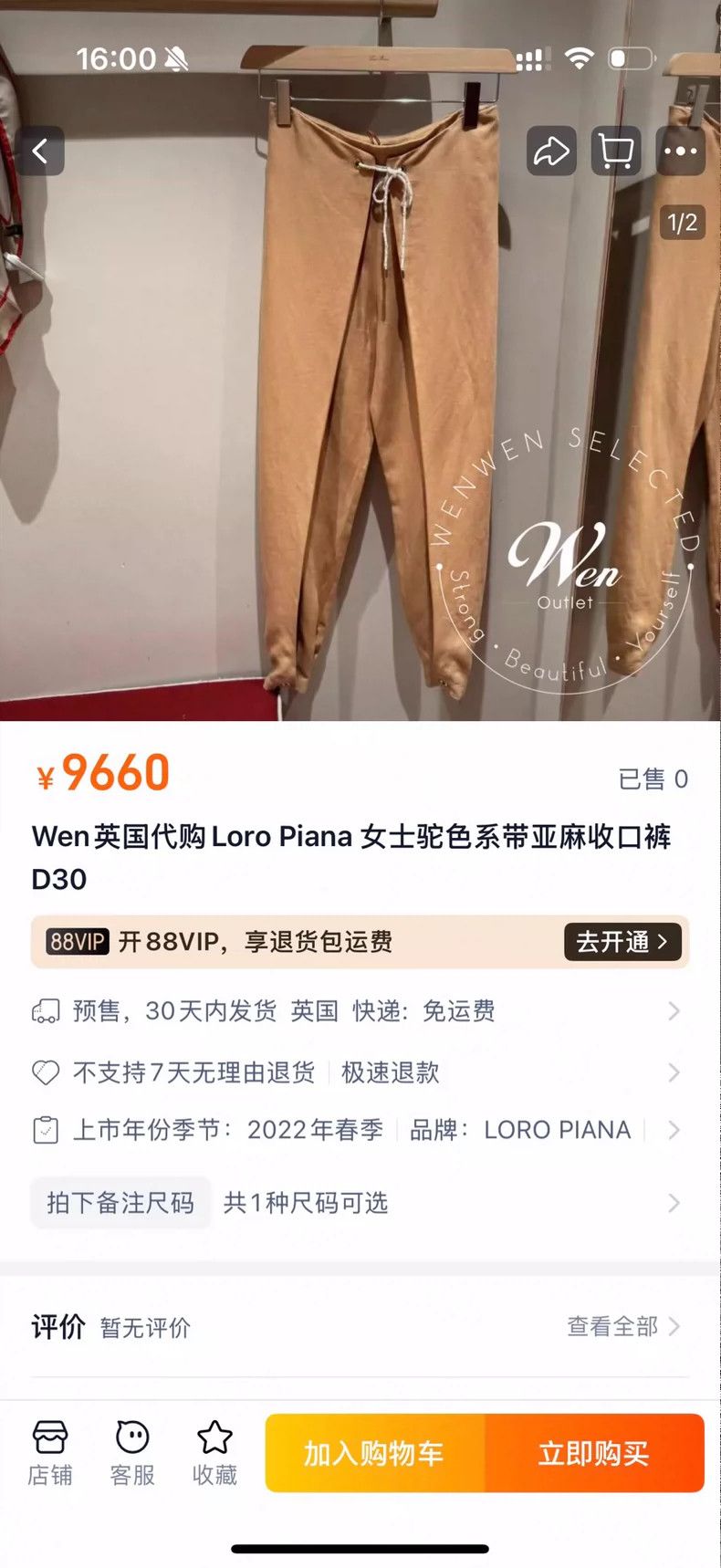Tap 查看全部 to see all reviews

(623, 1326)
